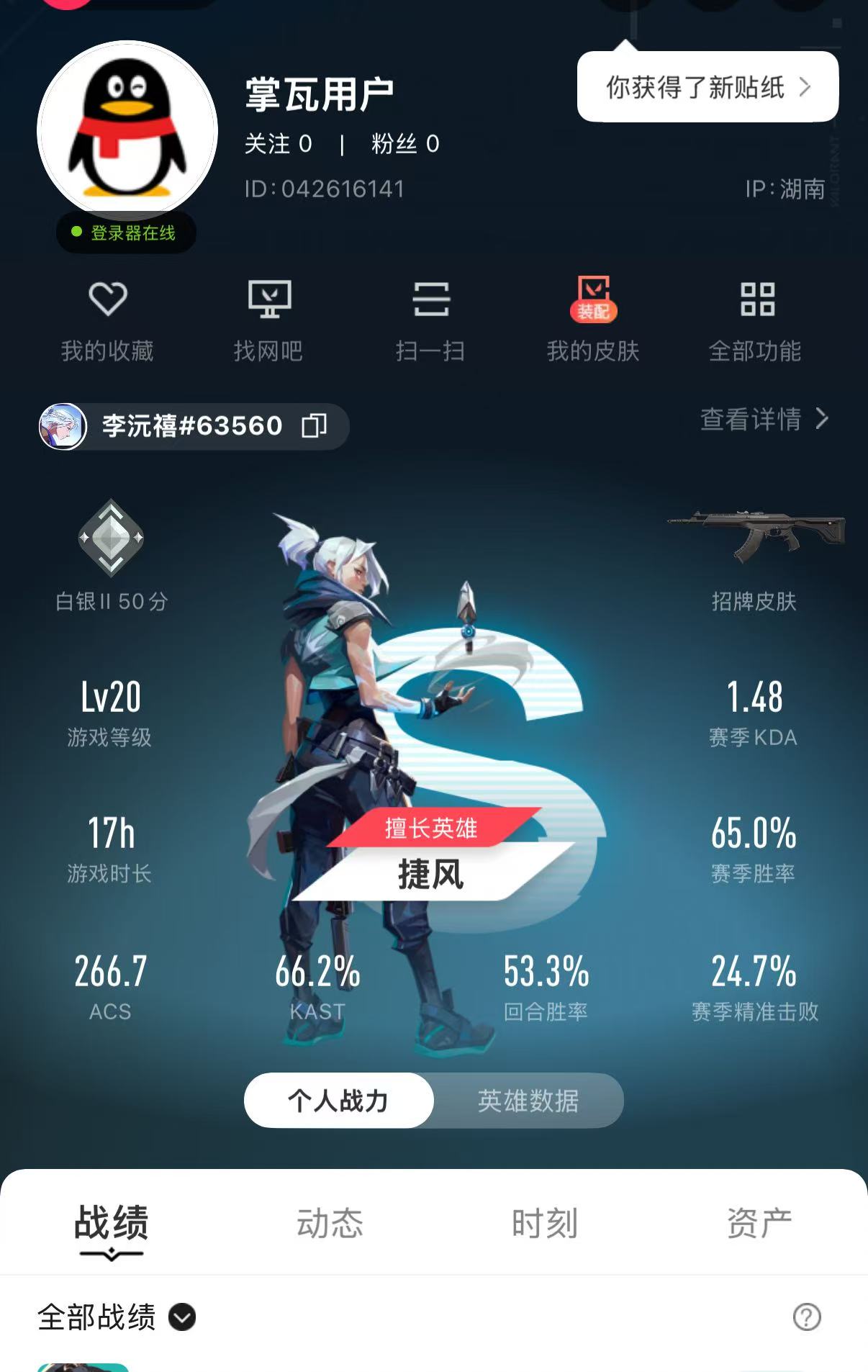Open 全部功能 all features

coord(756,320)
